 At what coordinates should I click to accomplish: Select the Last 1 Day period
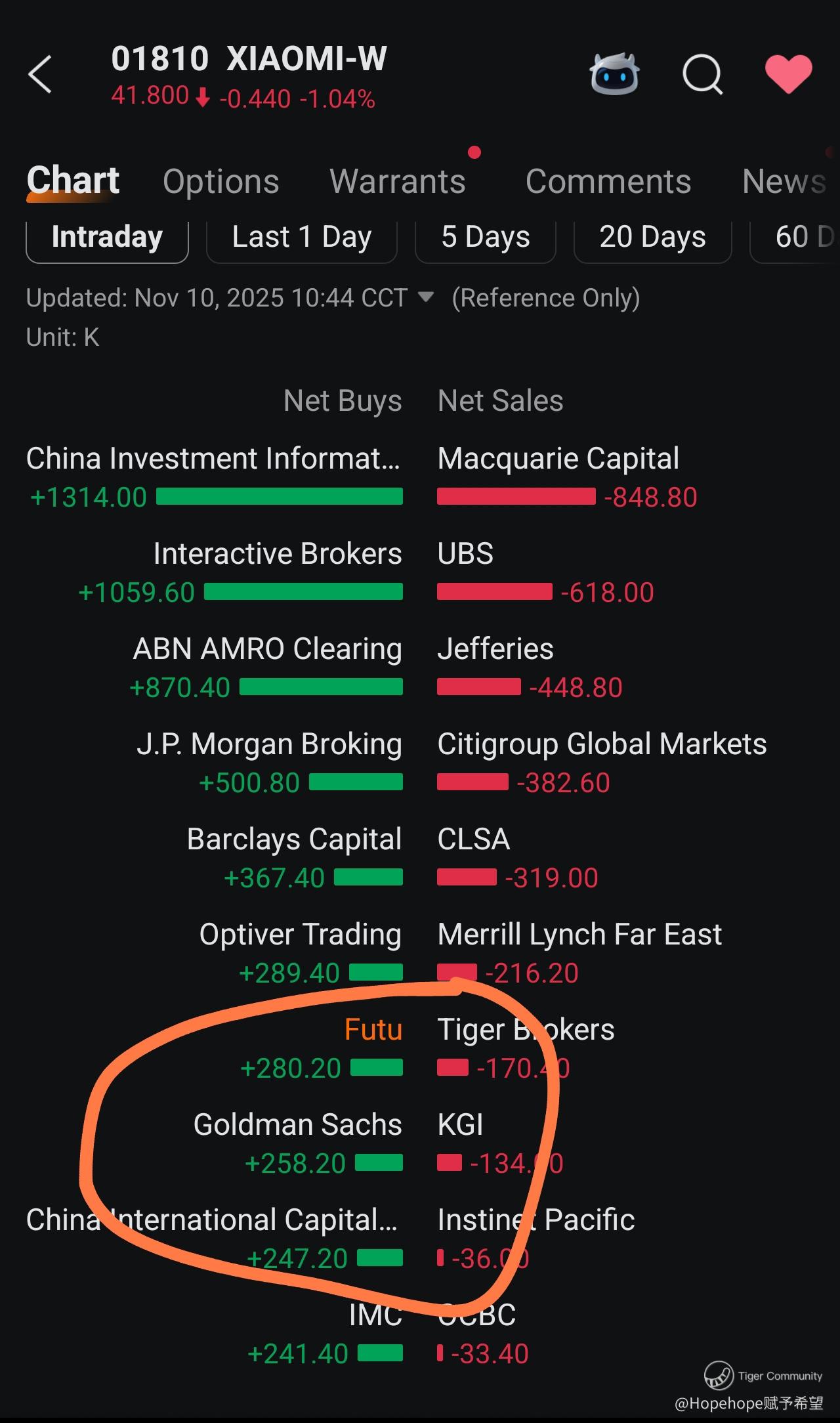click(302, 238)
